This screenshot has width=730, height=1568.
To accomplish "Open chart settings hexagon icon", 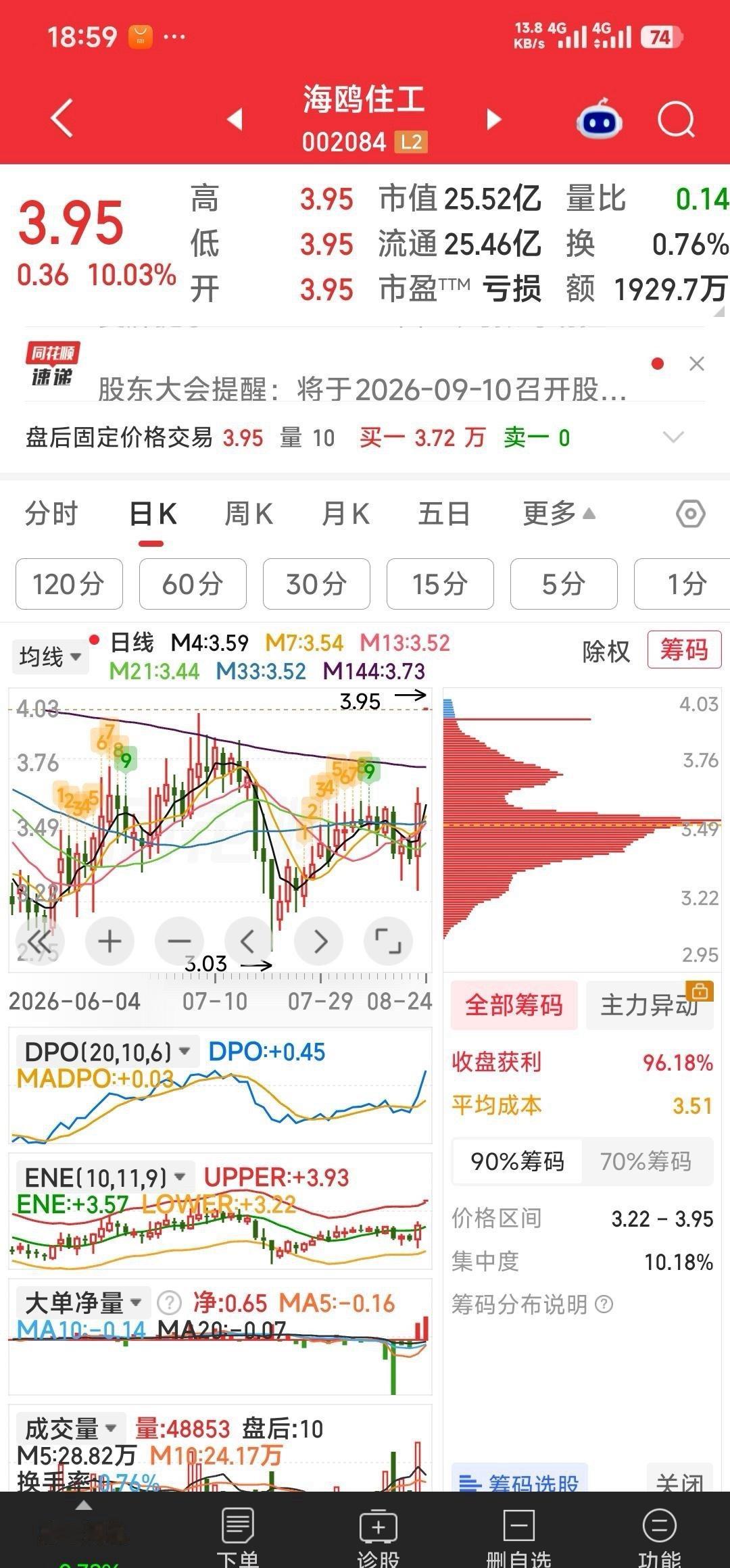I will (690, 514).
